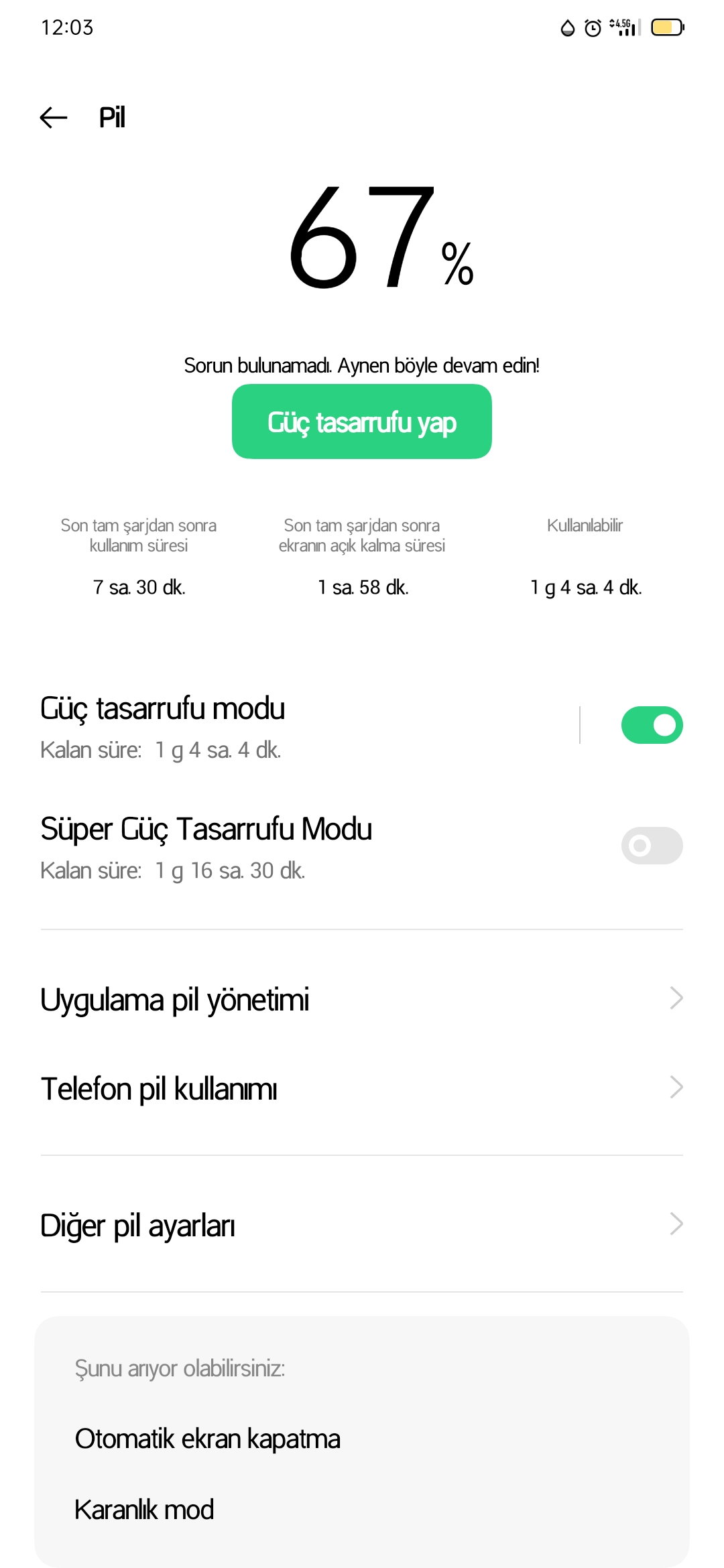Open Diğer pil ayarları

coord(362,1225)
